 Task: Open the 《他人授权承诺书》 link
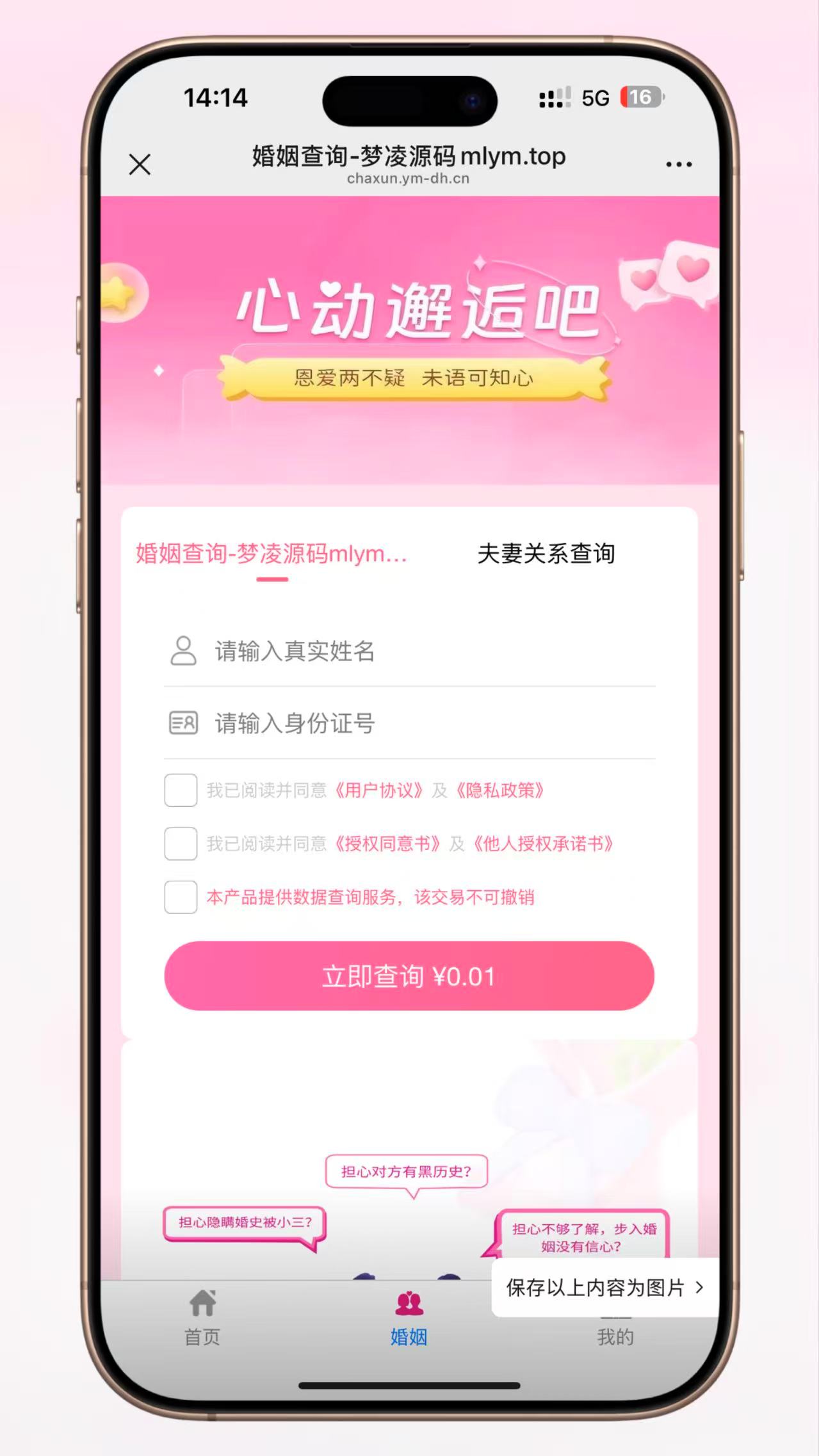point(543,844)
